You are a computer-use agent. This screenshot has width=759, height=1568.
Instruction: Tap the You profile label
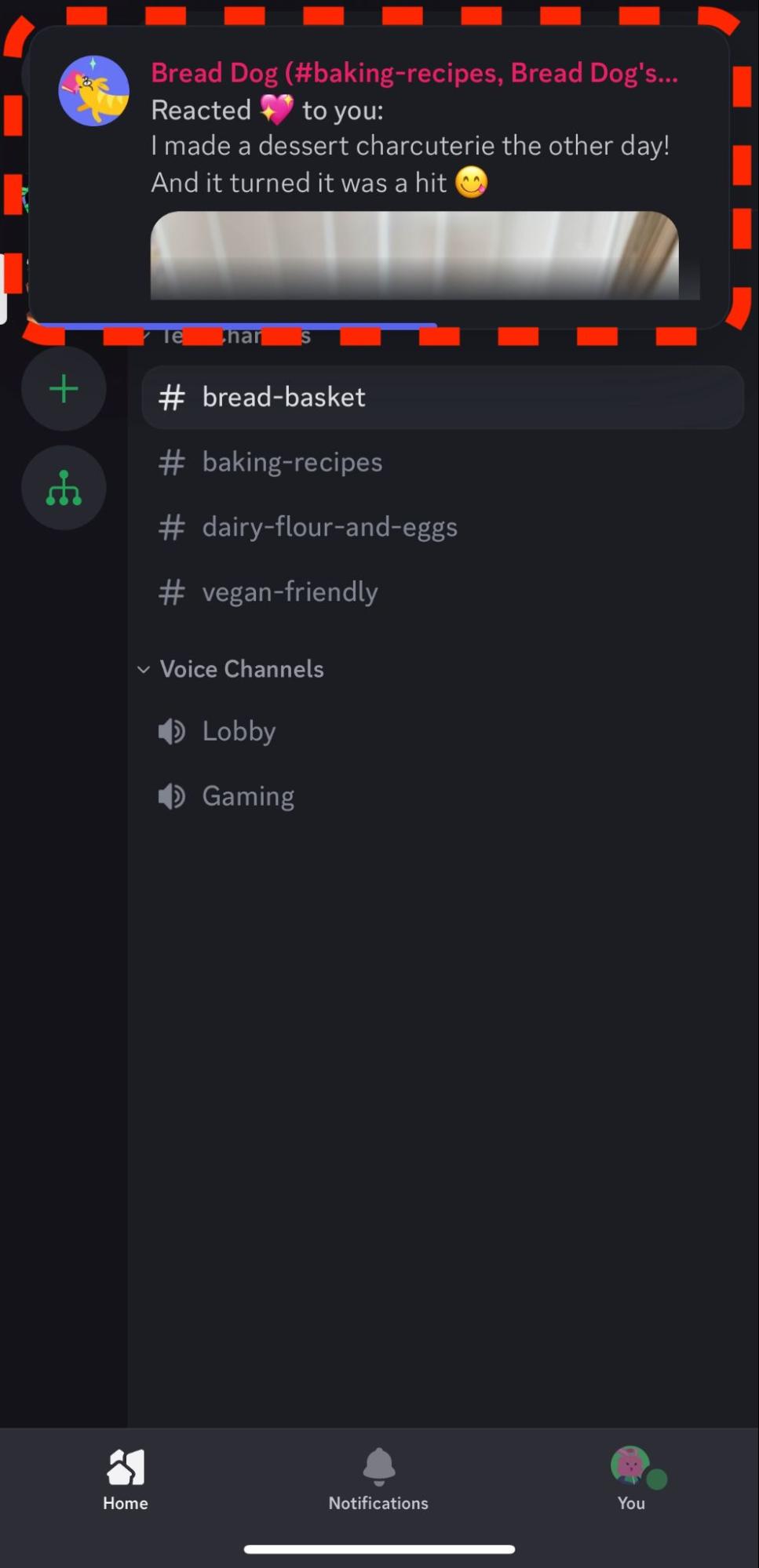[631, 1503]
